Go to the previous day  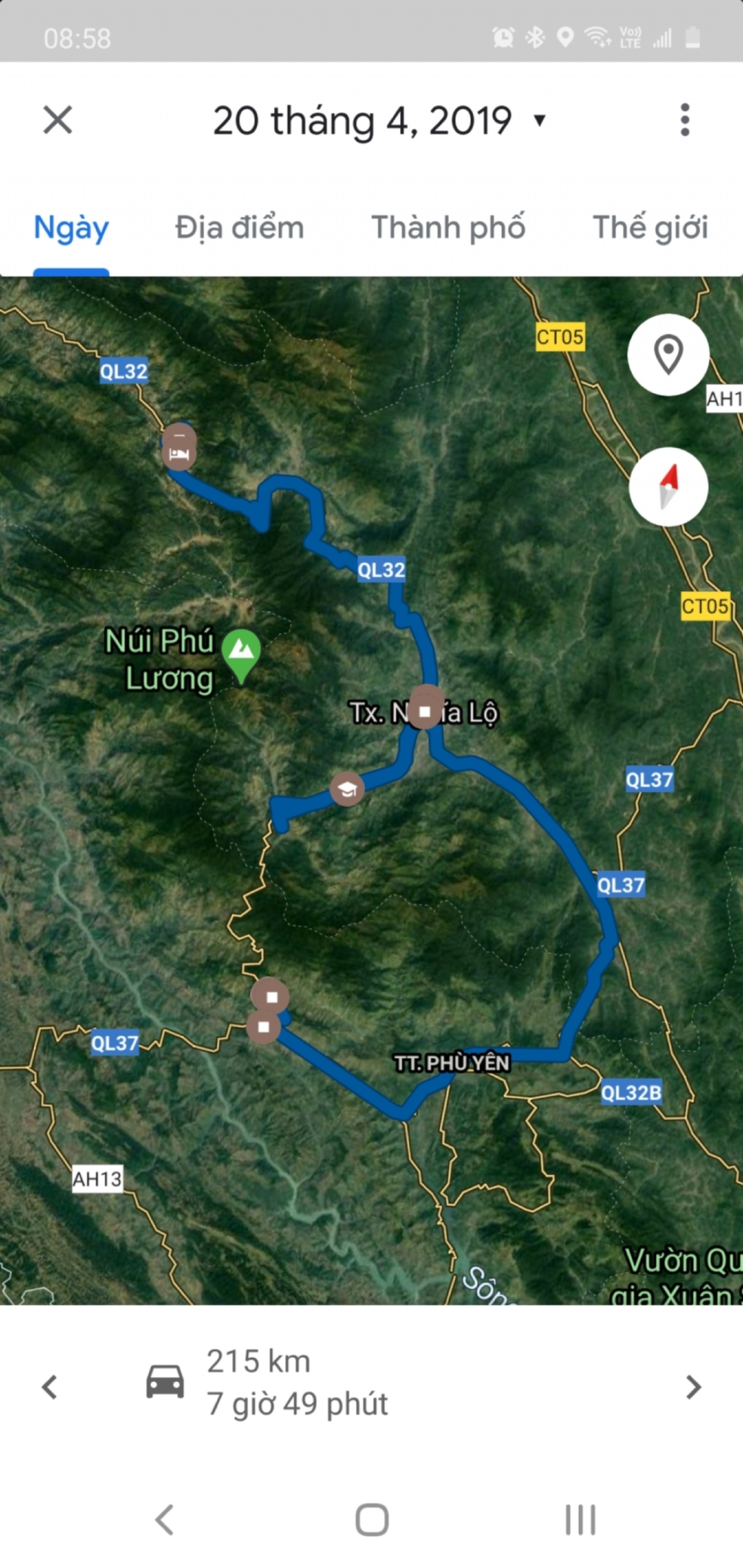coord(49,1387)
